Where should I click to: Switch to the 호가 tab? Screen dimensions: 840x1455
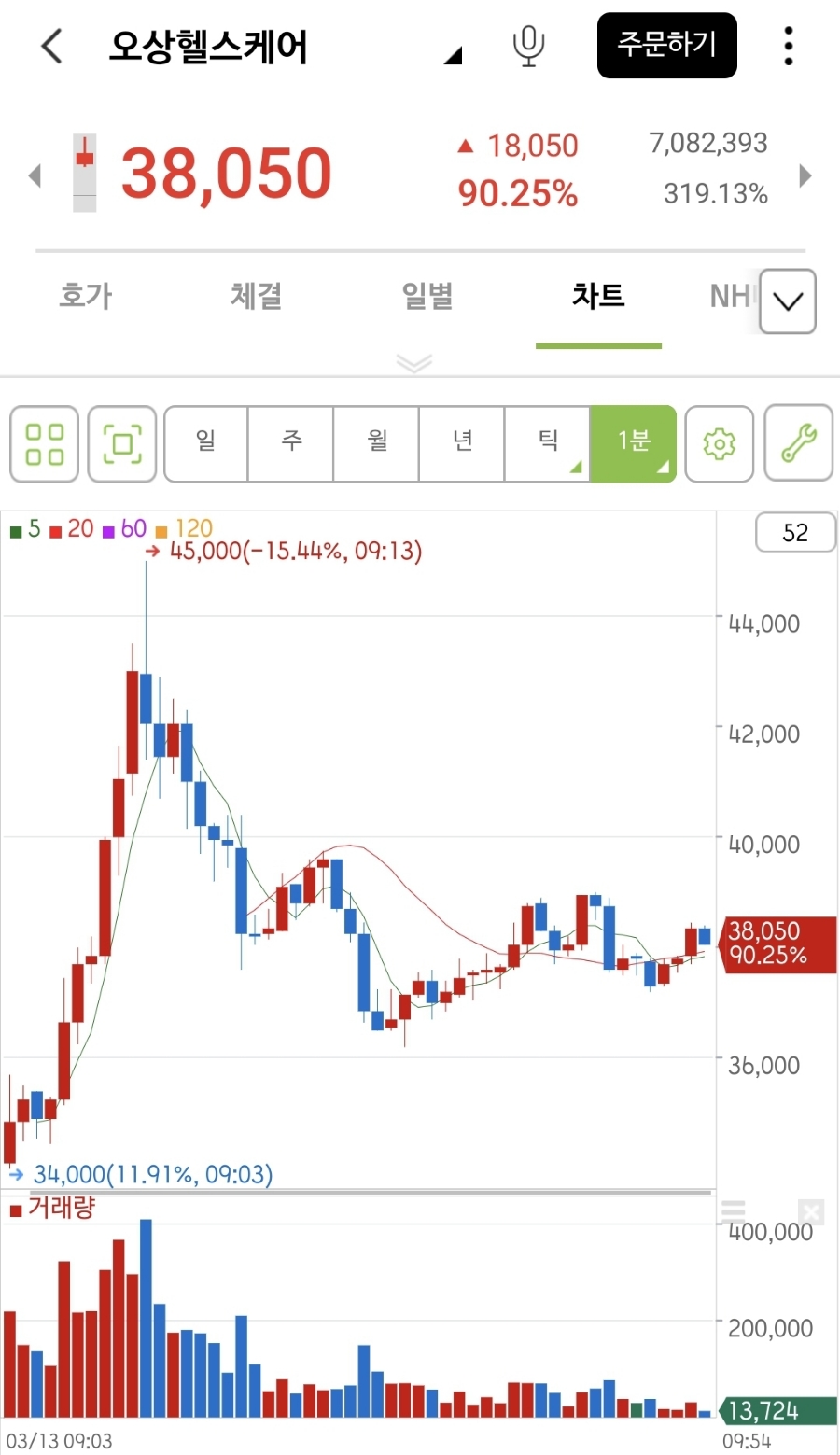click(x=86, y=297)
